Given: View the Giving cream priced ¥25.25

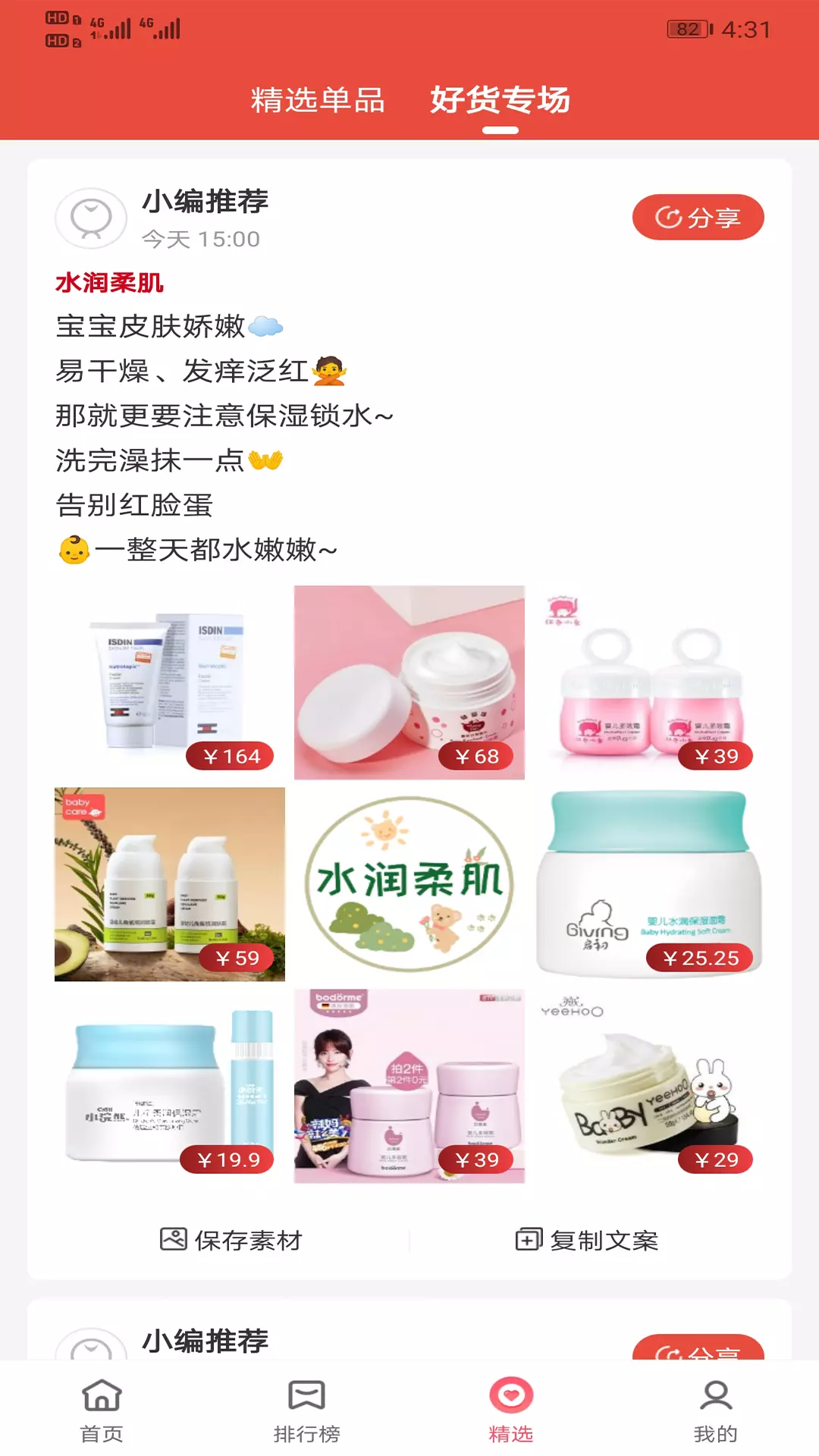Looking at the screenshot, I should point(649,884).
